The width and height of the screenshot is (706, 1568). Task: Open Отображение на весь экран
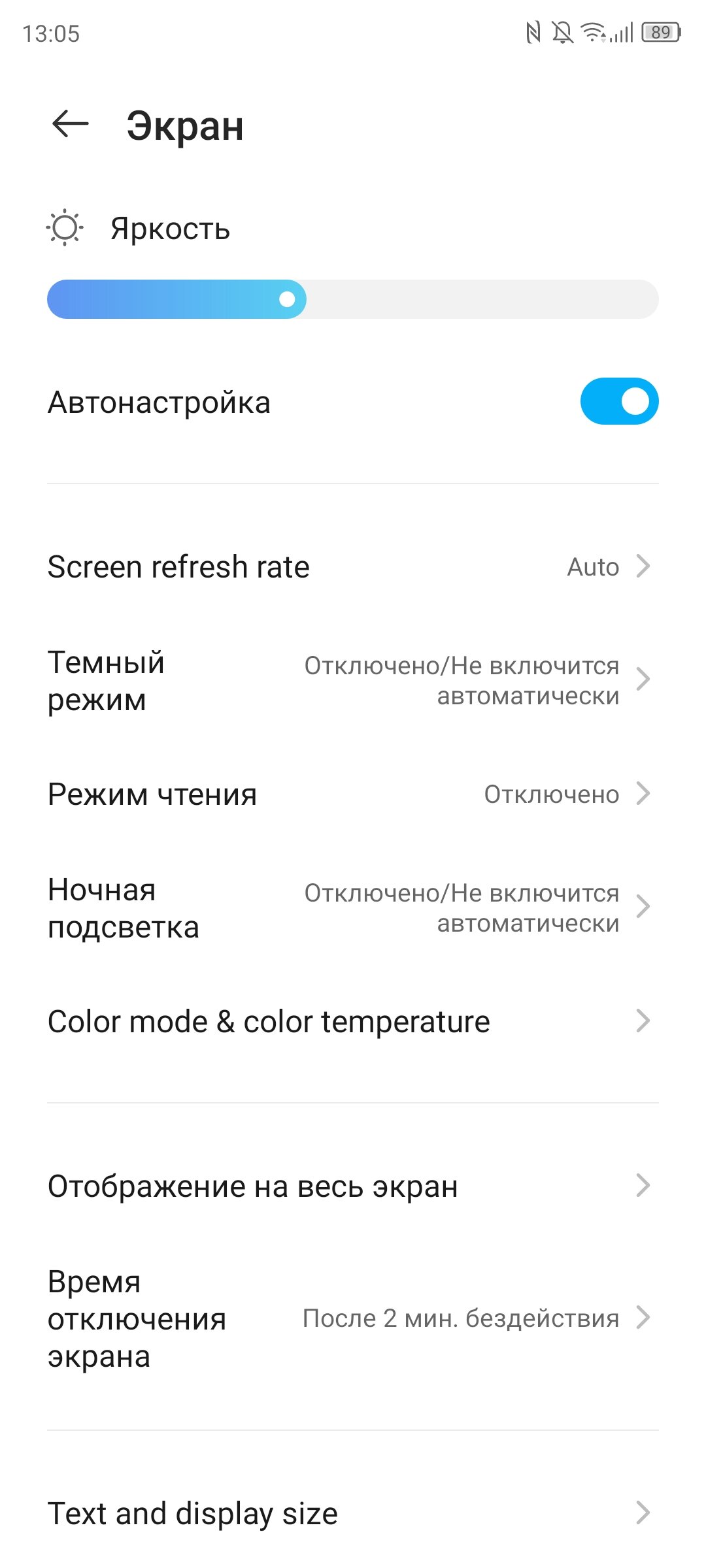(x=353, y=1186)
